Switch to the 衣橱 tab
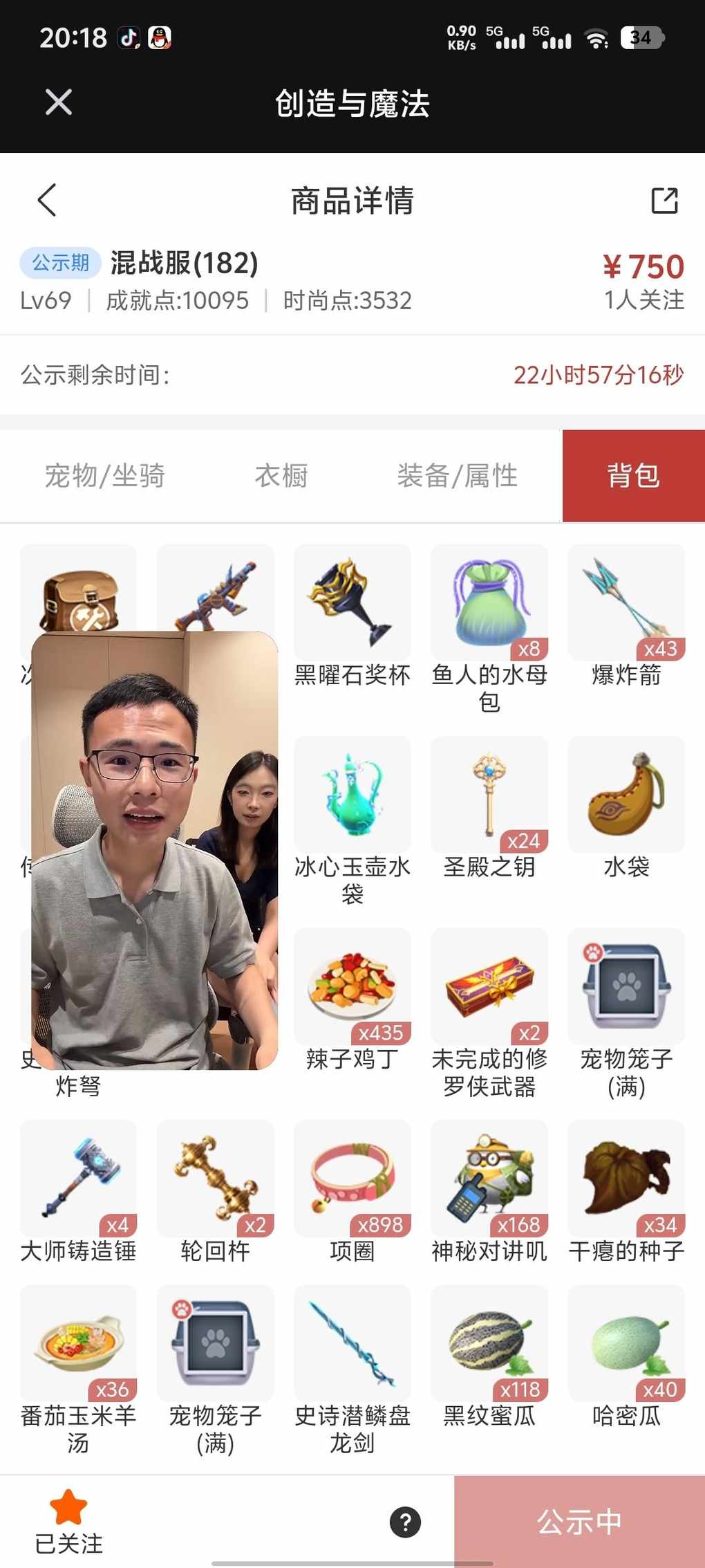The height and width of the screenshot is (1568, 705). [281, 476]
